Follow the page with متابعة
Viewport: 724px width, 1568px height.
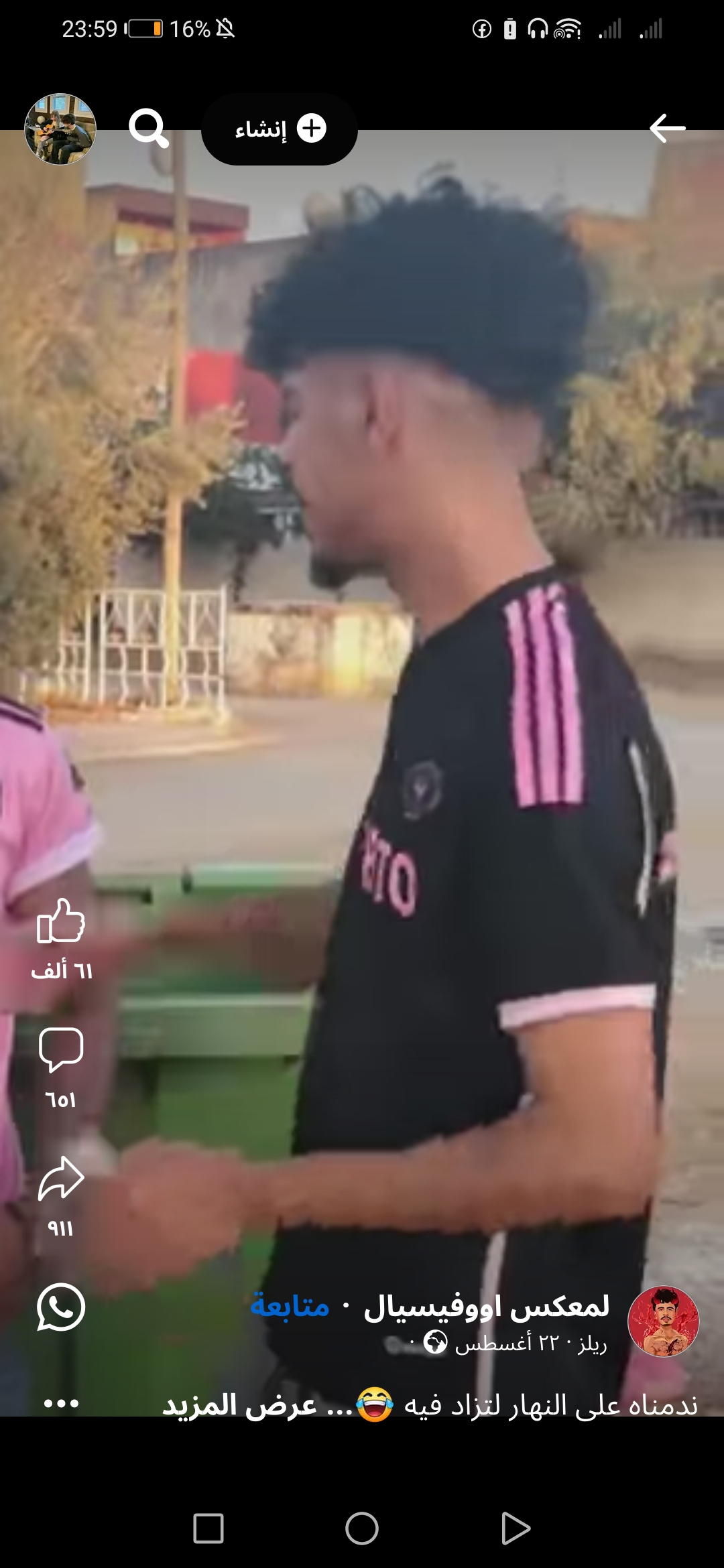click(290, 1306)
